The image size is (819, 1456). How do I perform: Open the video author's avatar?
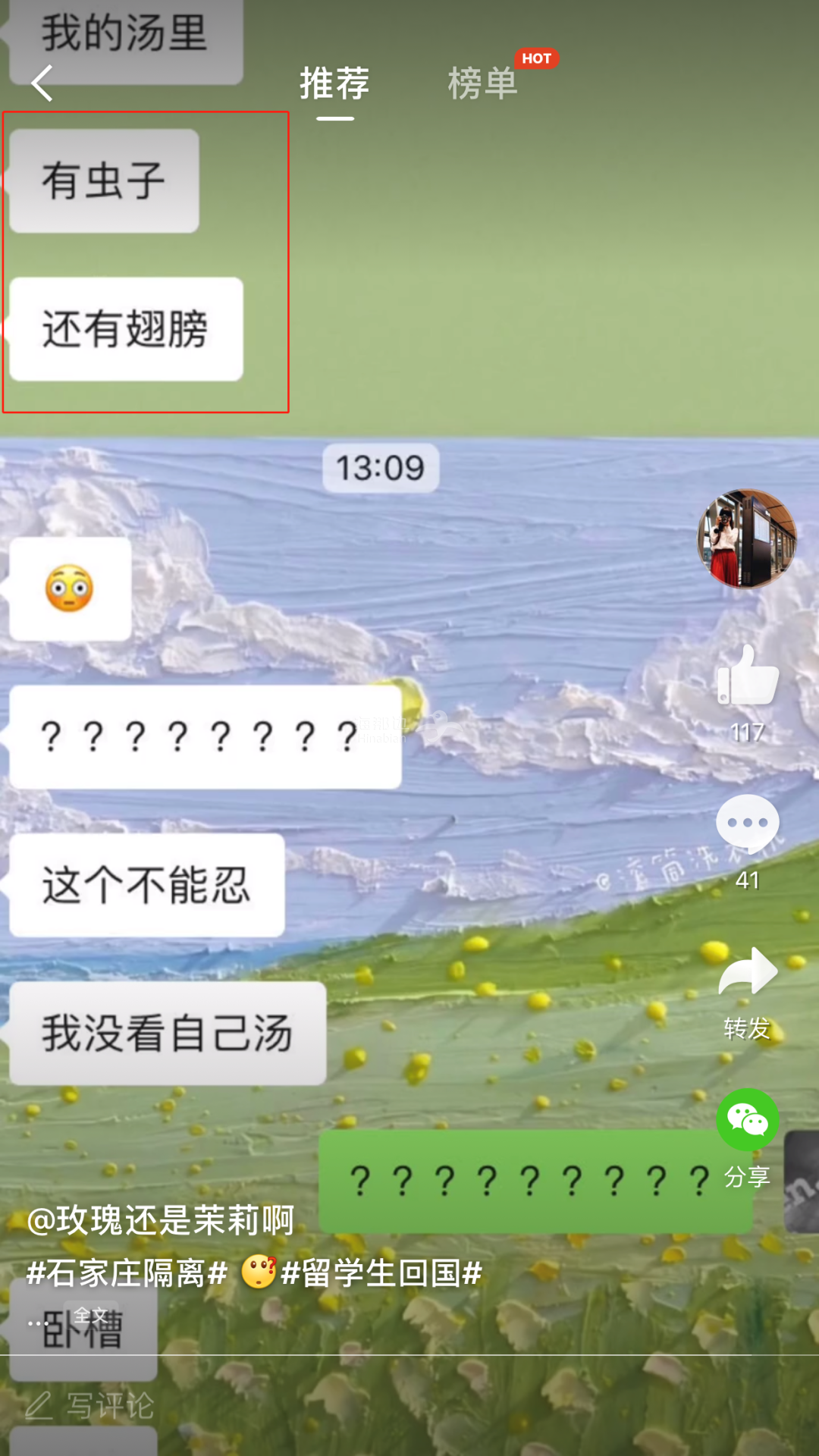pos(746,538)
